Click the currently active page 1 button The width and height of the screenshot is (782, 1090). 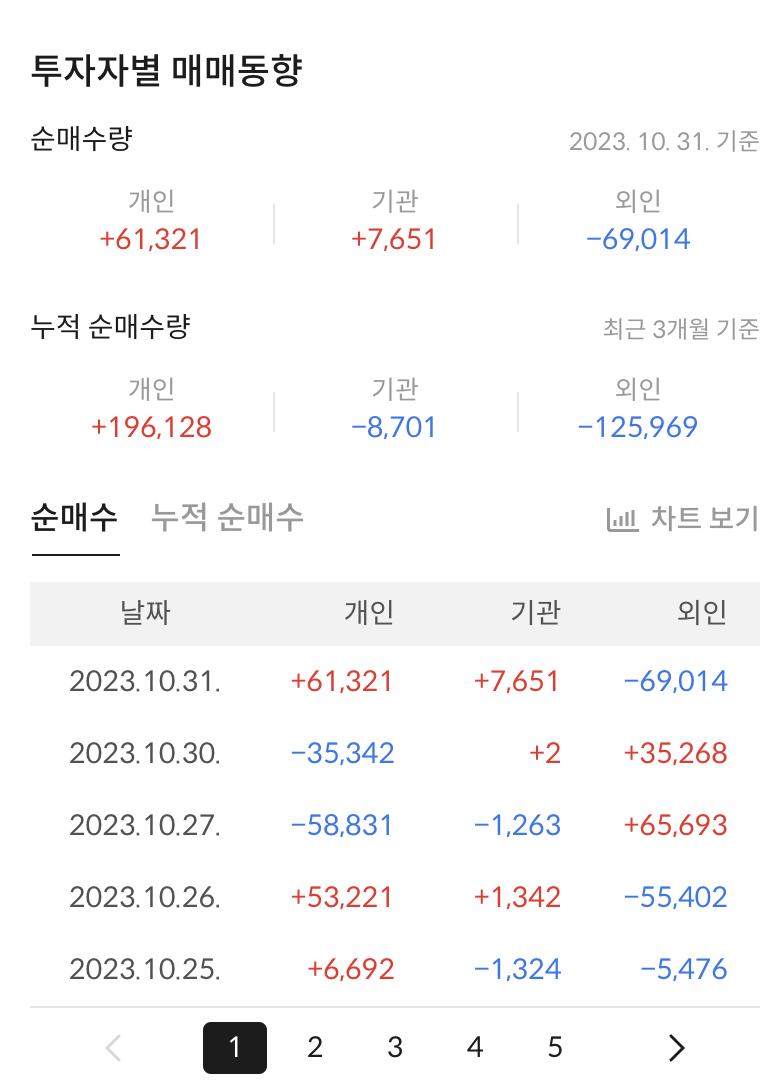(234, 1047)
